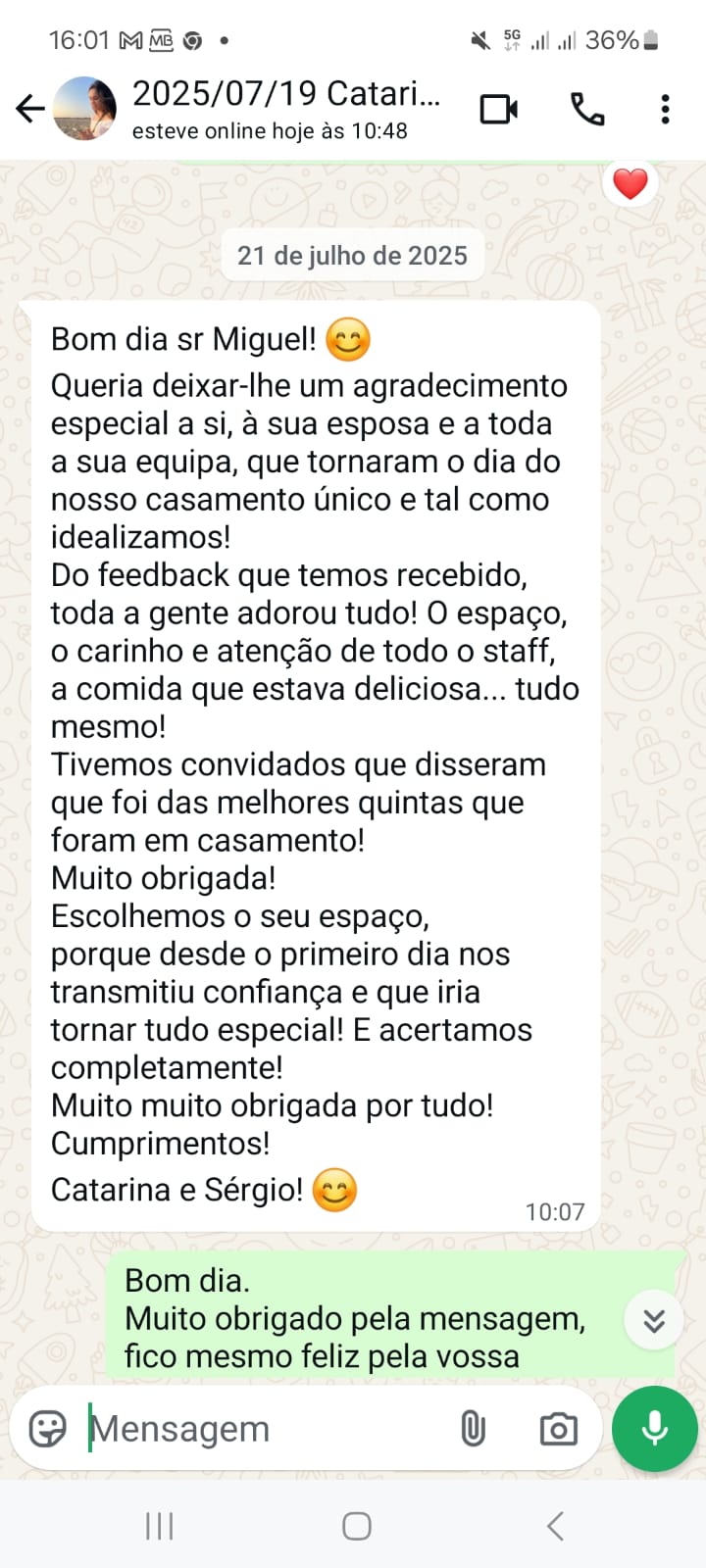
Task: Start a video call
Action: tap(499, 109)
